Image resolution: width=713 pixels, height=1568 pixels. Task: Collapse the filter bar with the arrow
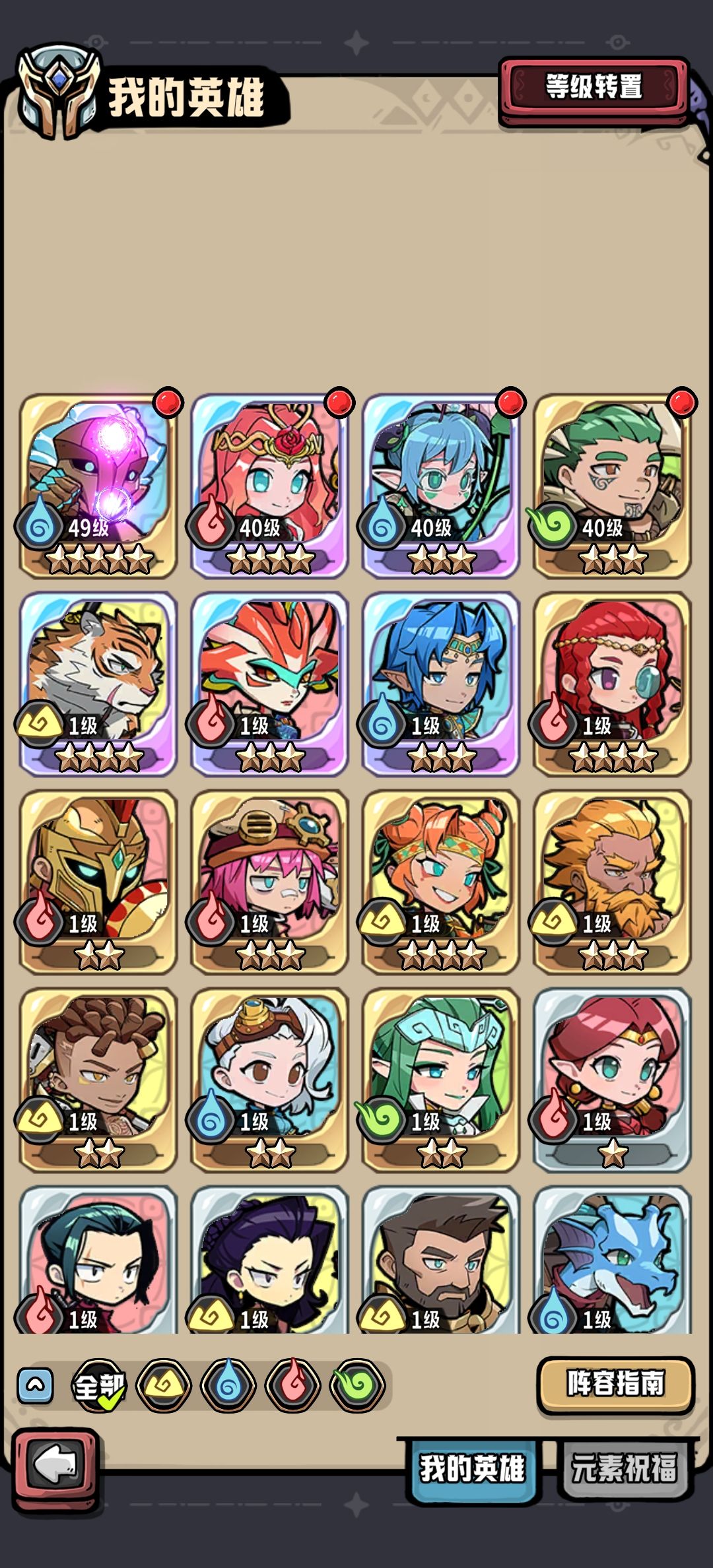coord(36,1385)
